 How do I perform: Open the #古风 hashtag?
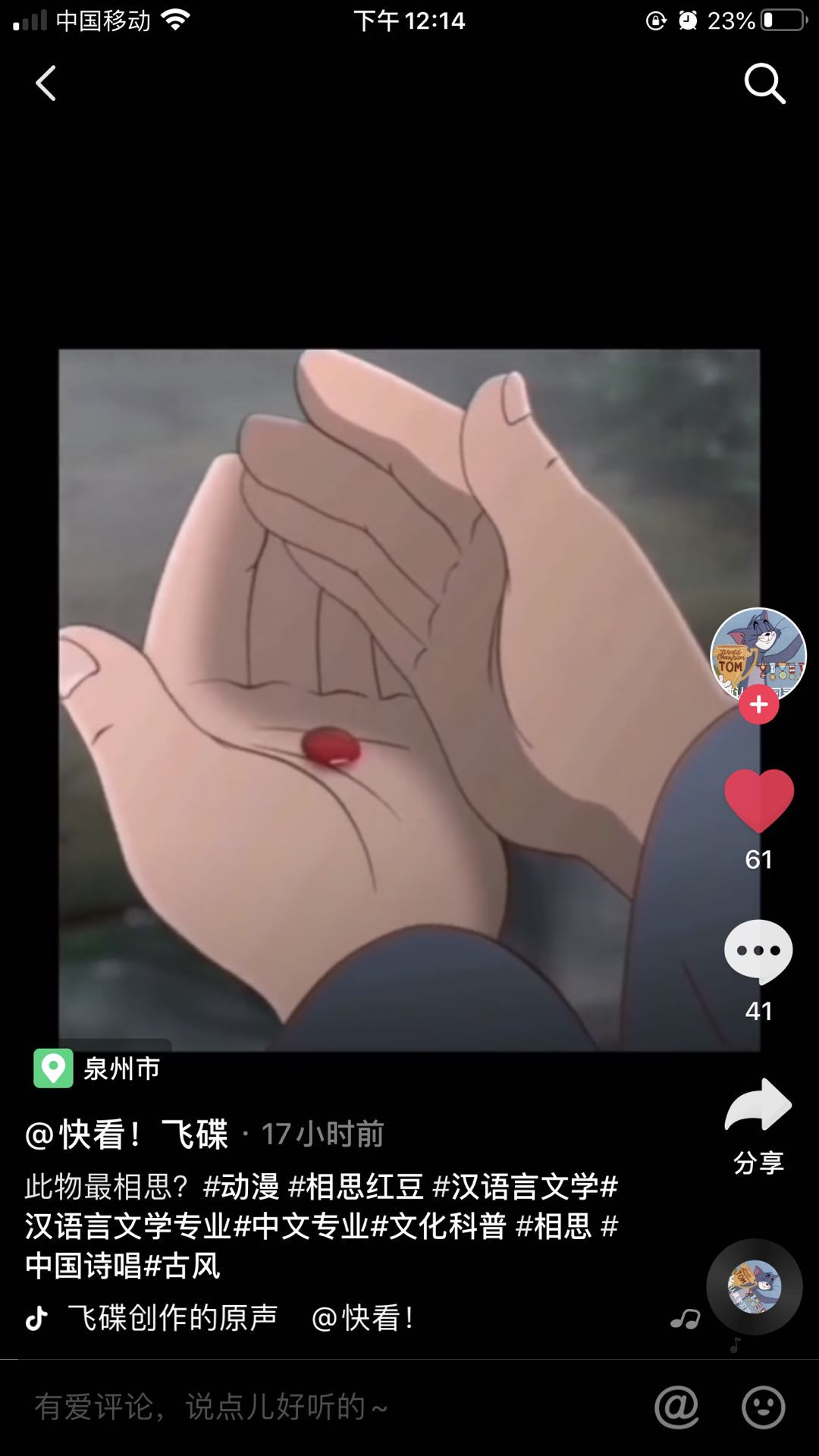click(x=182, y=1266)
